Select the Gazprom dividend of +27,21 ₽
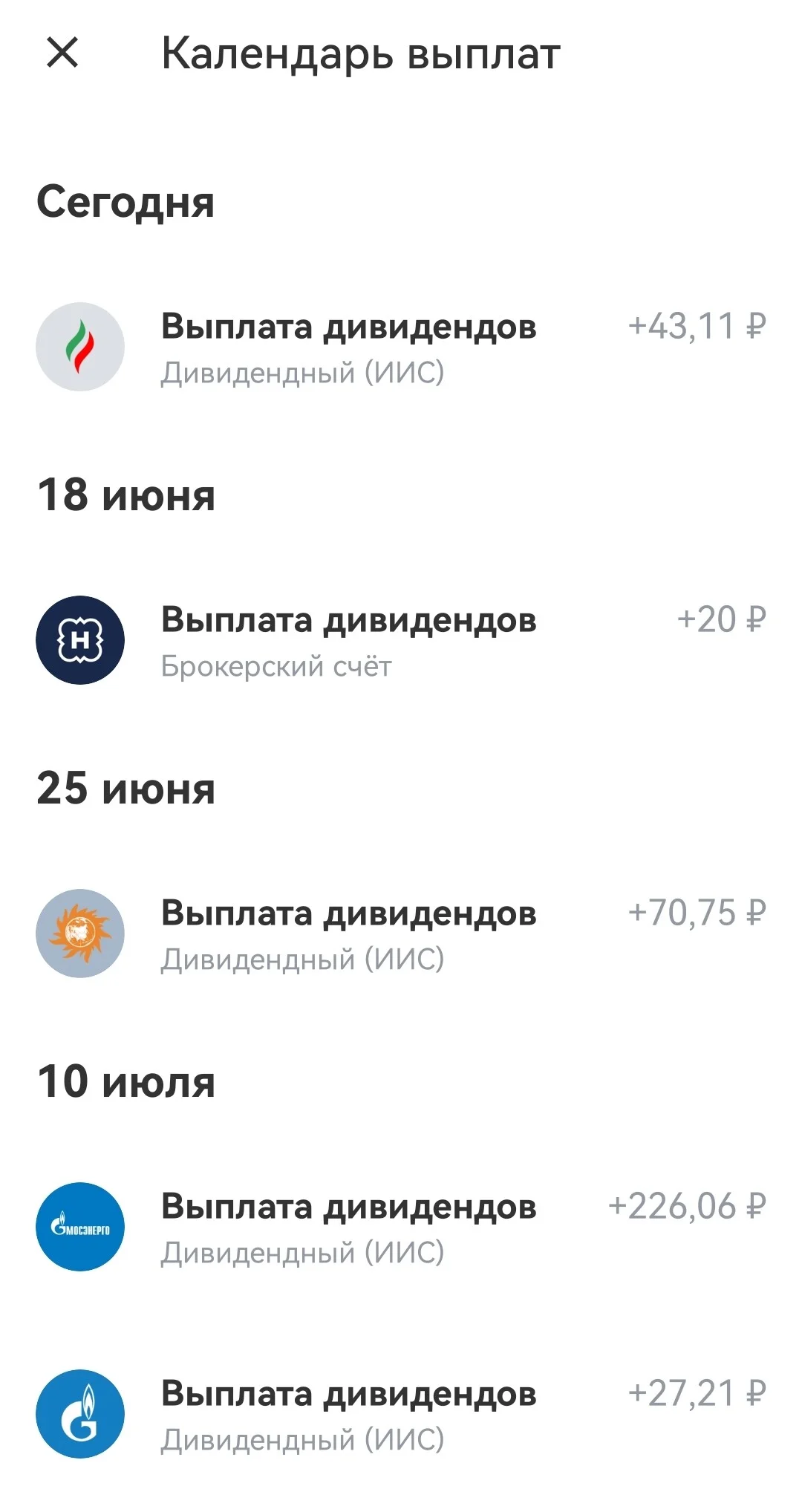 pyautogui.click(x=401, y=1414)
